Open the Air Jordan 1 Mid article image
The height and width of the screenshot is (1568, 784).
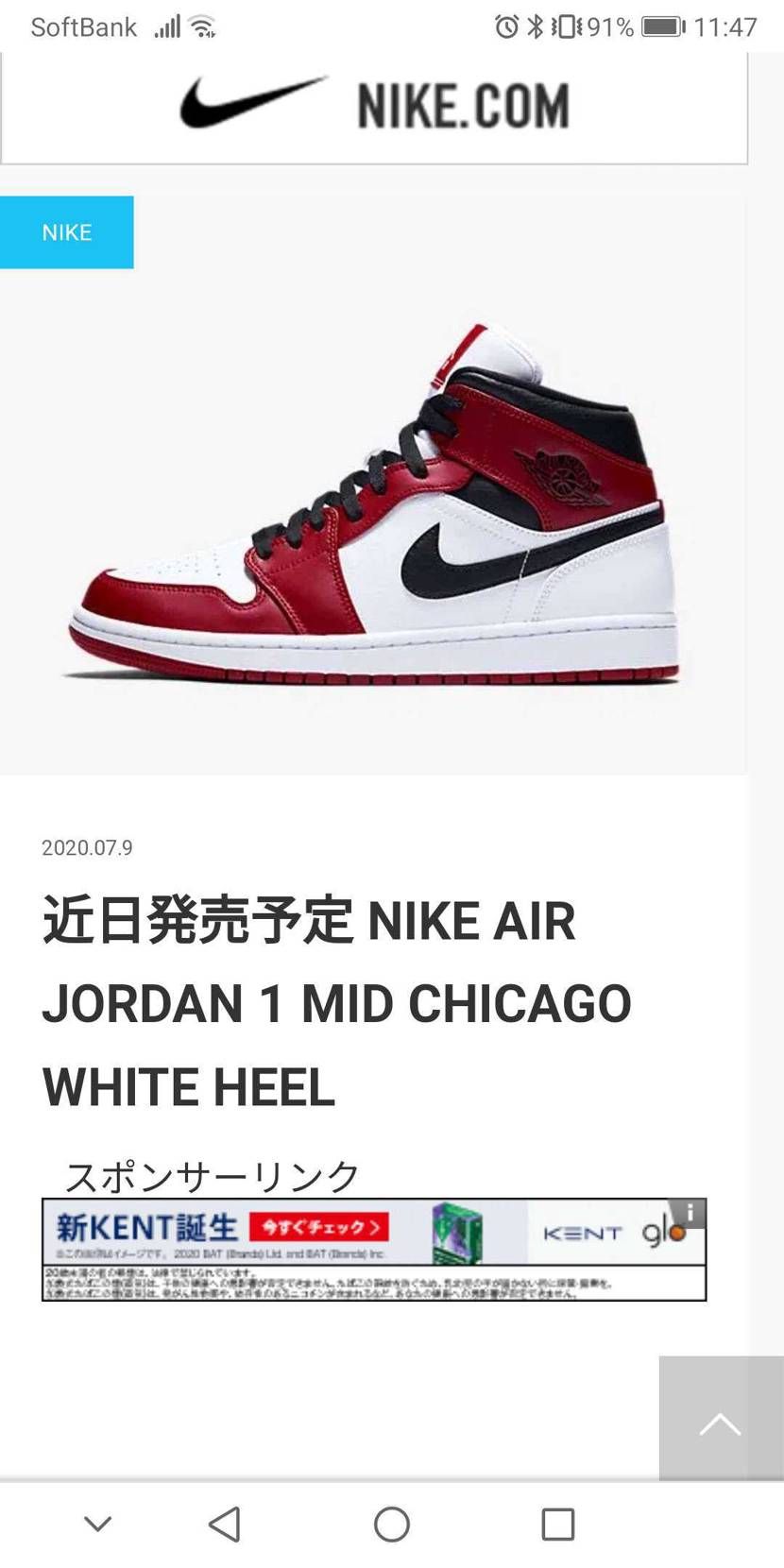[x=374, y=501]
